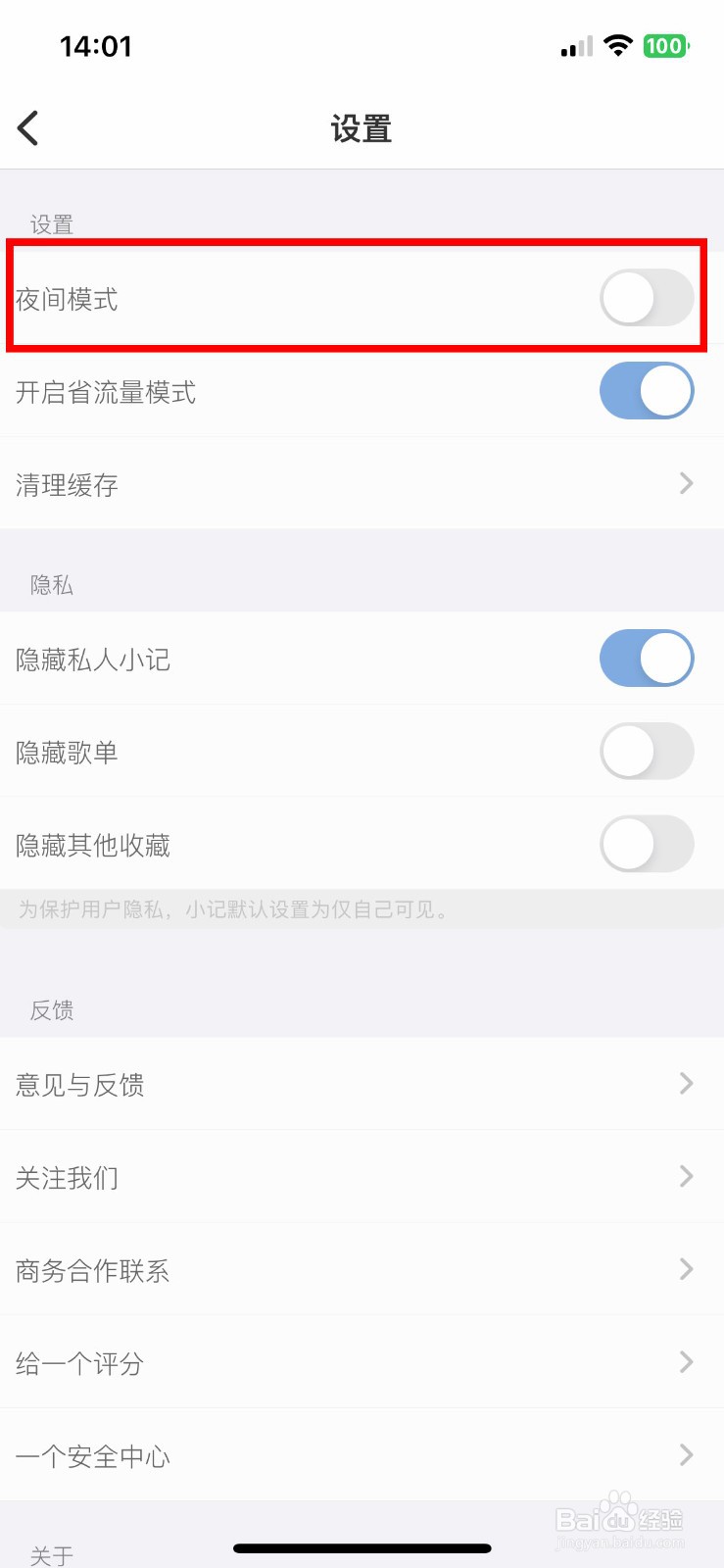Image resolution: width=724 pixels, height=1568 pixels.
Task: Expand the follow us (关注我们) row
Action: pos(684,1176)
